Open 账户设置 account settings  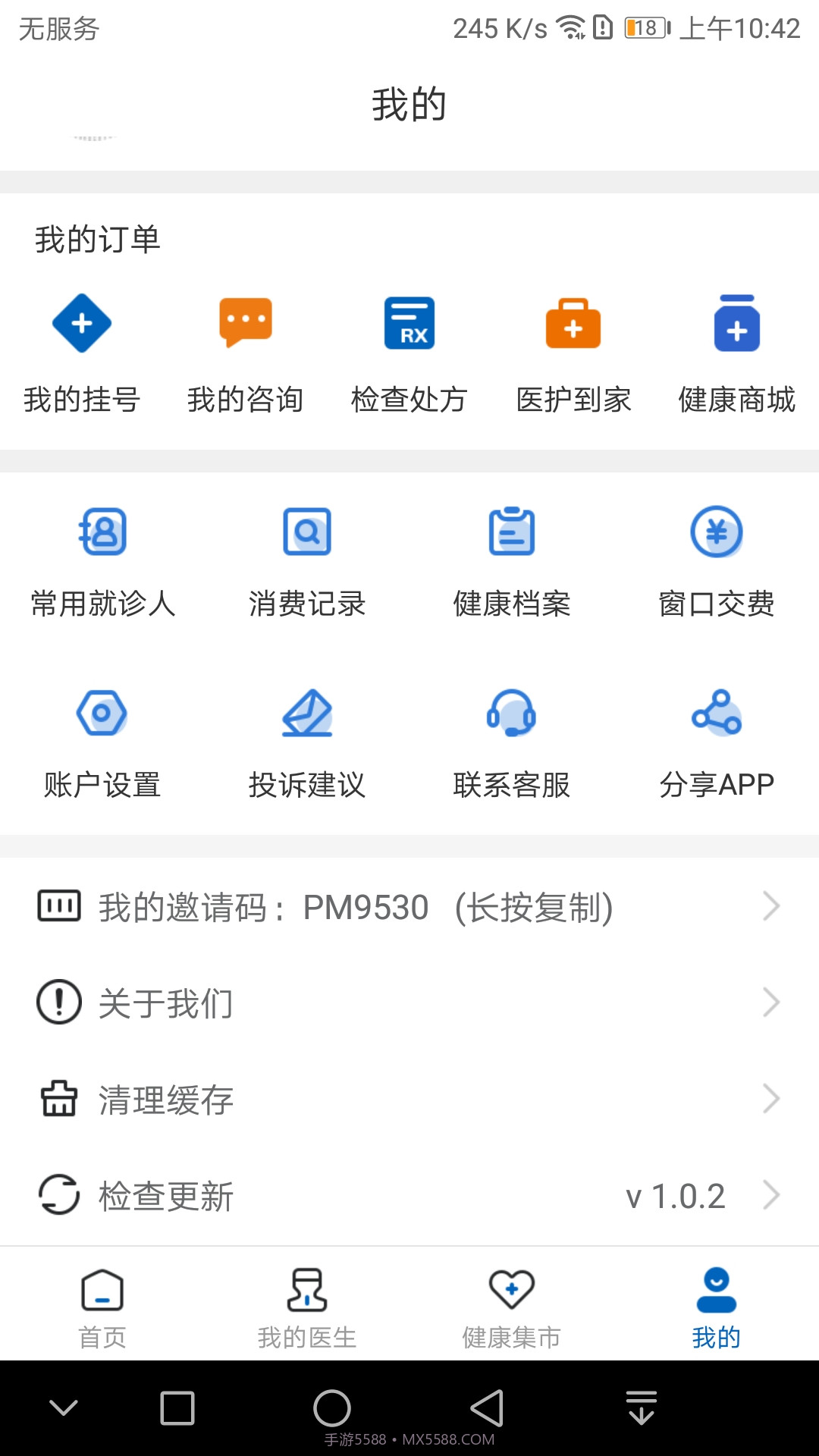102,739
